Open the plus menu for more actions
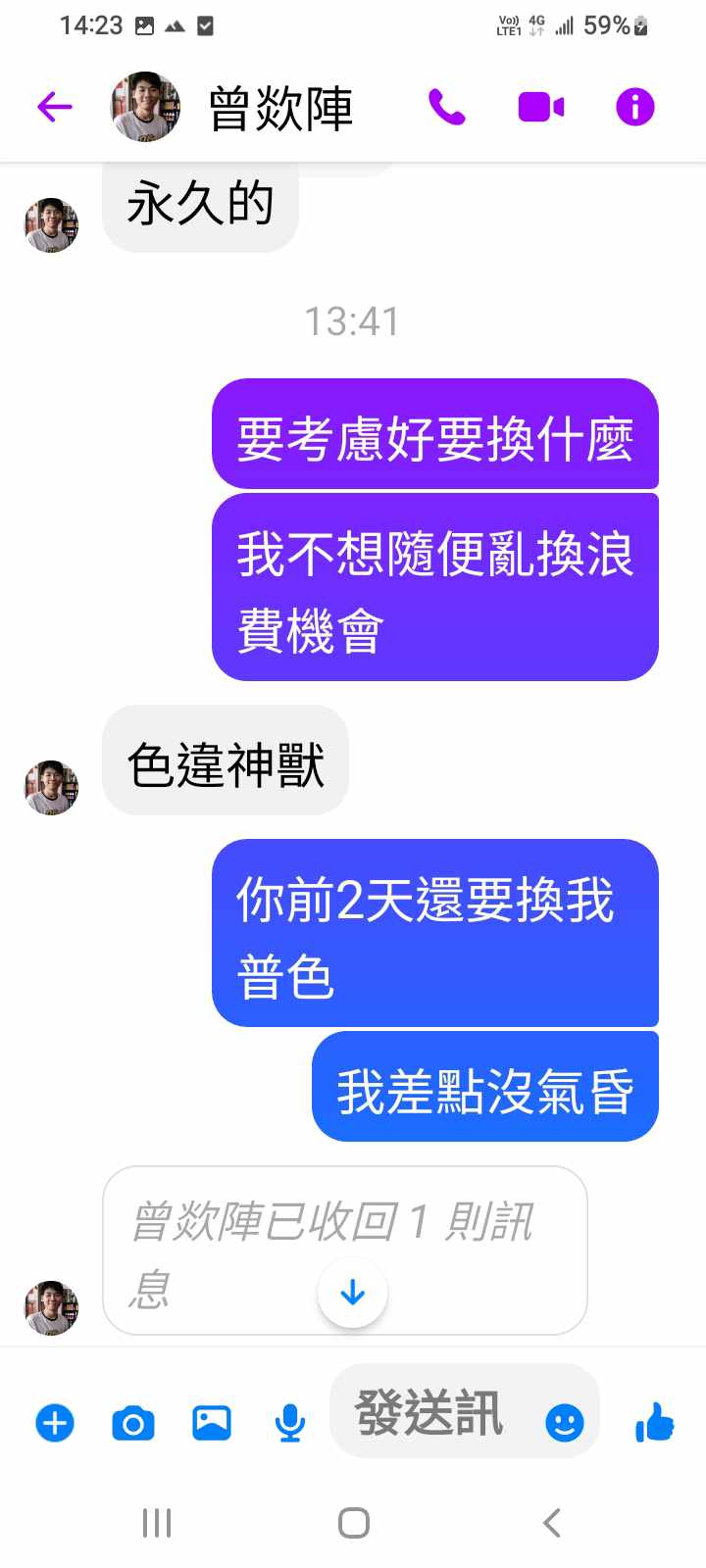The height and width of the screenshot is (1568, 706). pyautogui.click(x=55, y=1422)
